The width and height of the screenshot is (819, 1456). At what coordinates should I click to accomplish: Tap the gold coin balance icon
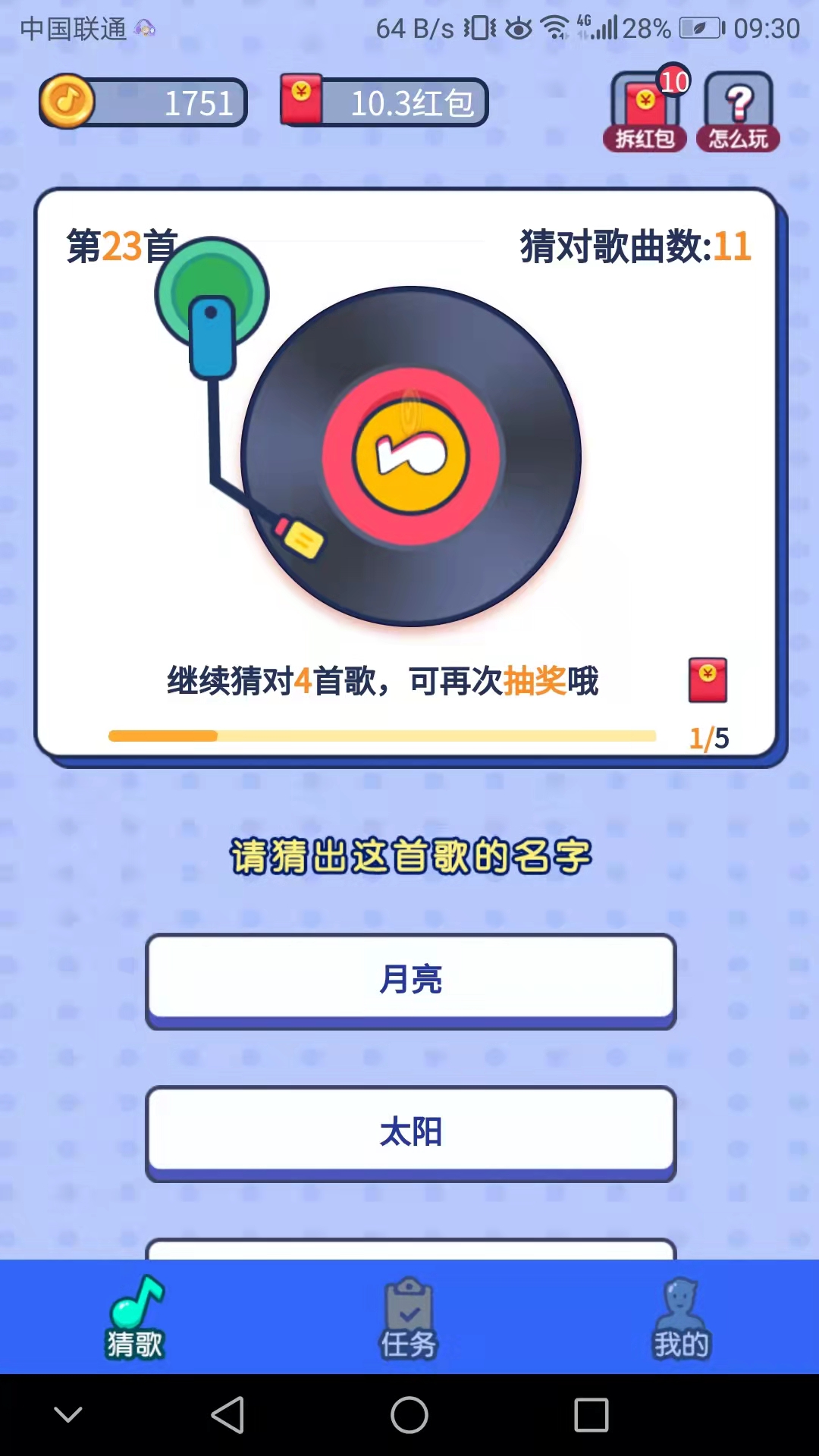tap(68, 102)
